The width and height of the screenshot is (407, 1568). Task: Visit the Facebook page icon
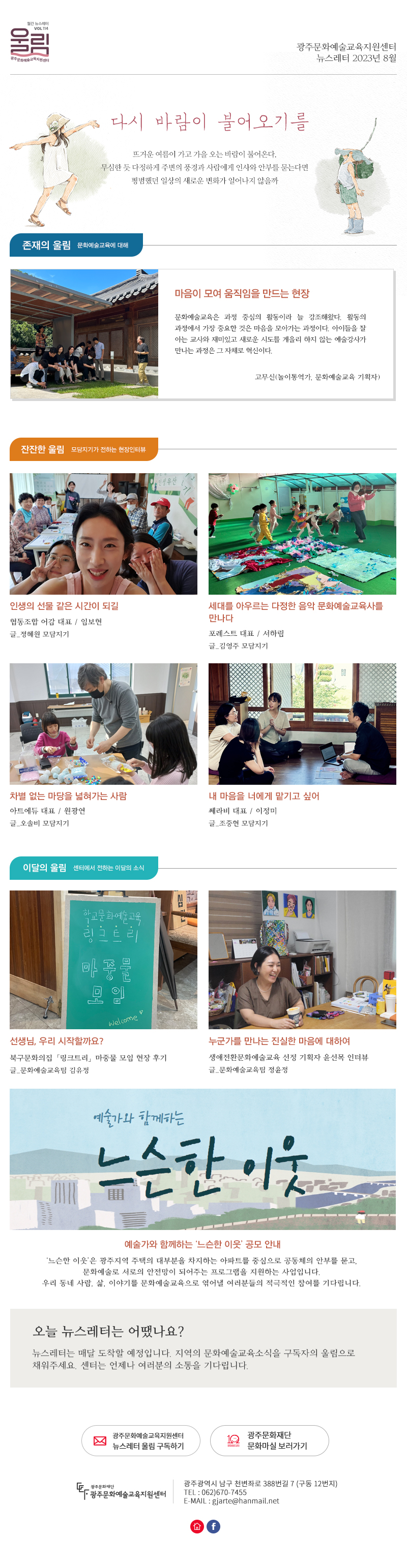[213, 1526]
